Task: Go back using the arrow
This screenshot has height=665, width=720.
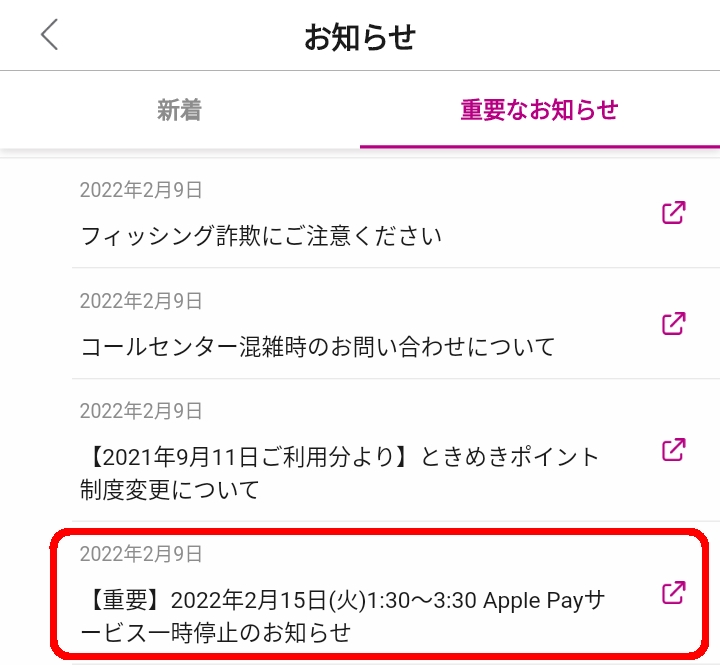Action: coord(50,36)
